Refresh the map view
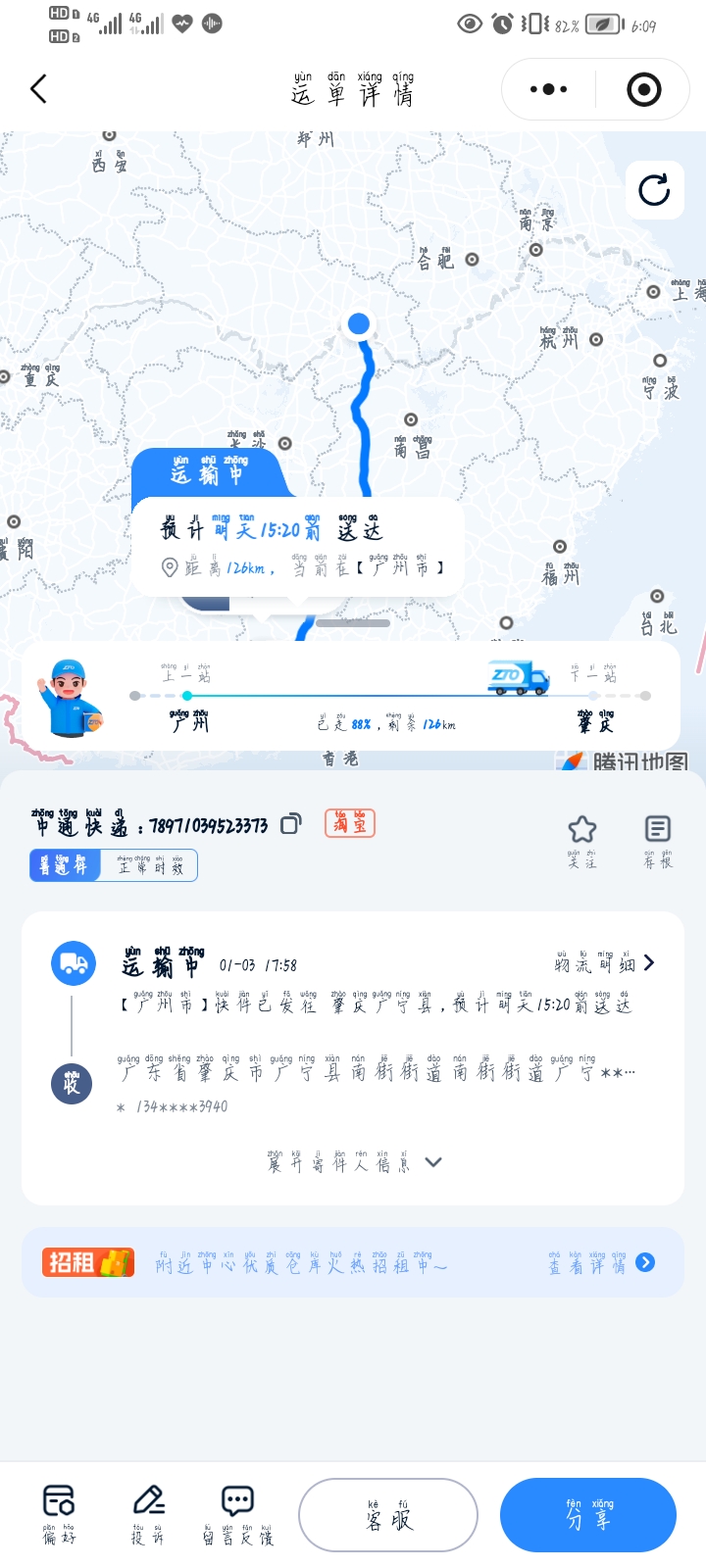706x1568 pixels. point(655,189)
